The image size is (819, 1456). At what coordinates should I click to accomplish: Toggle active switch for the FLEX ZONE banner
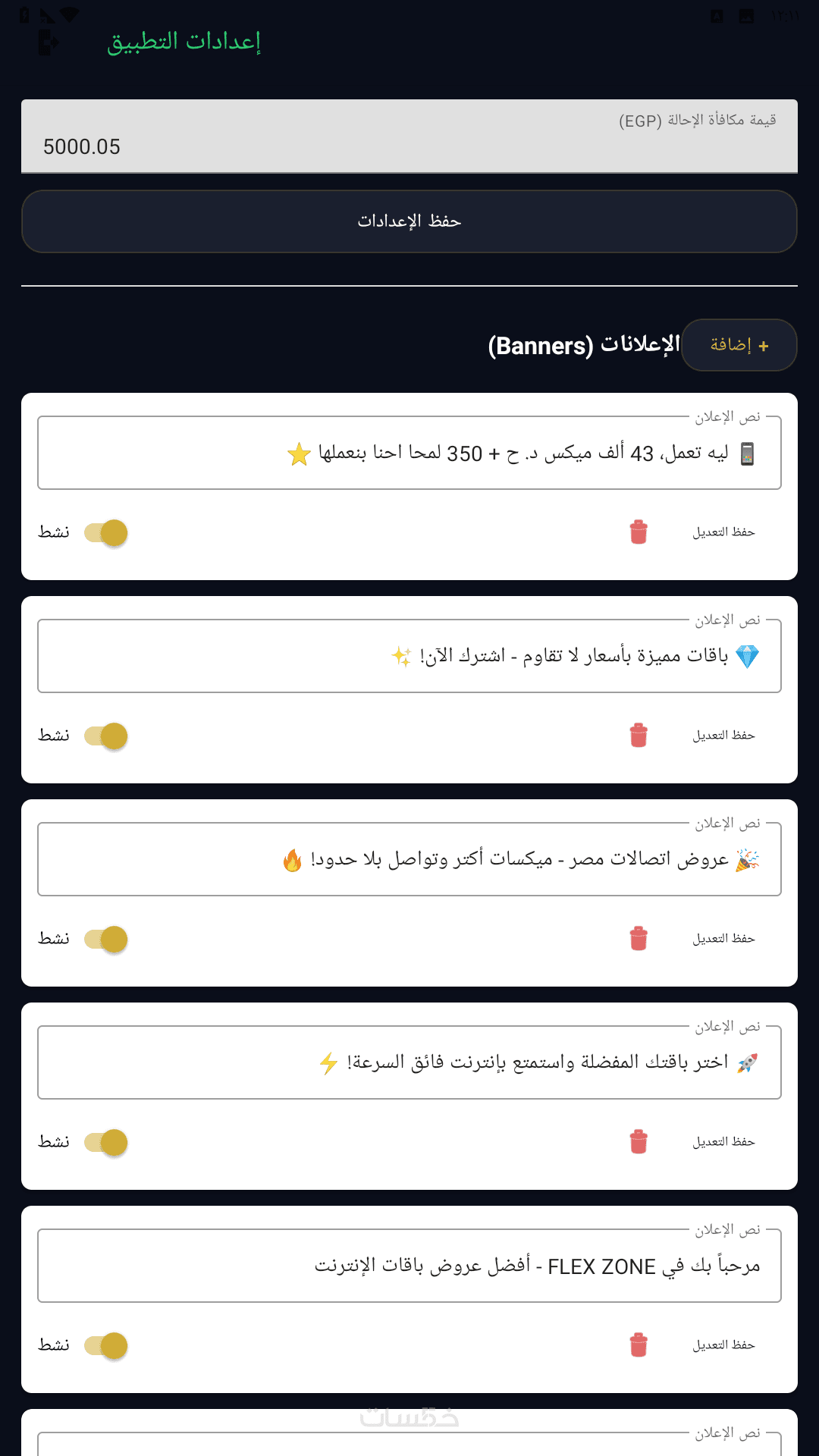pos(106,1345)
